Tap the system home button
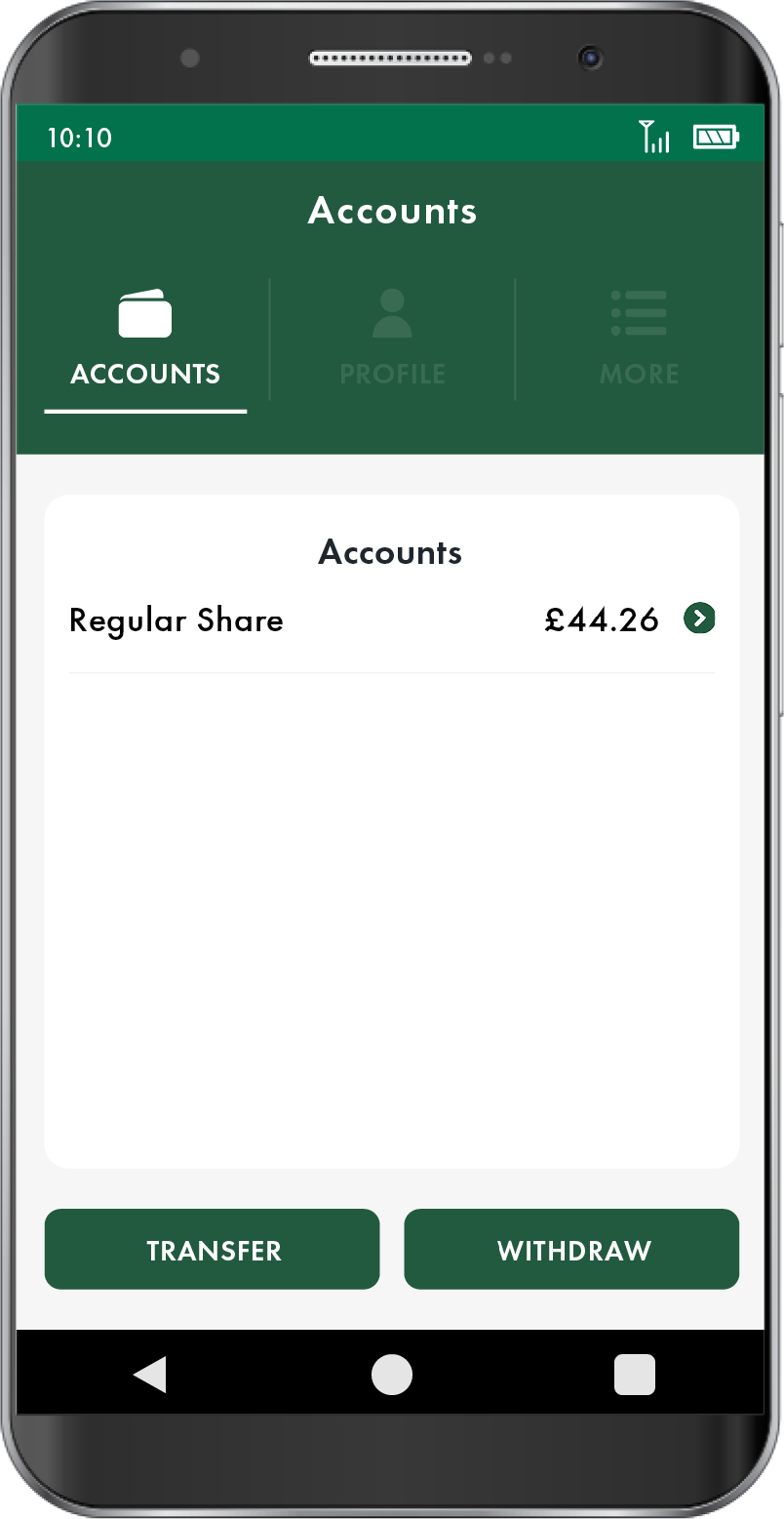Viewport: 784px width, 1519px height. tap(392, 1375)
